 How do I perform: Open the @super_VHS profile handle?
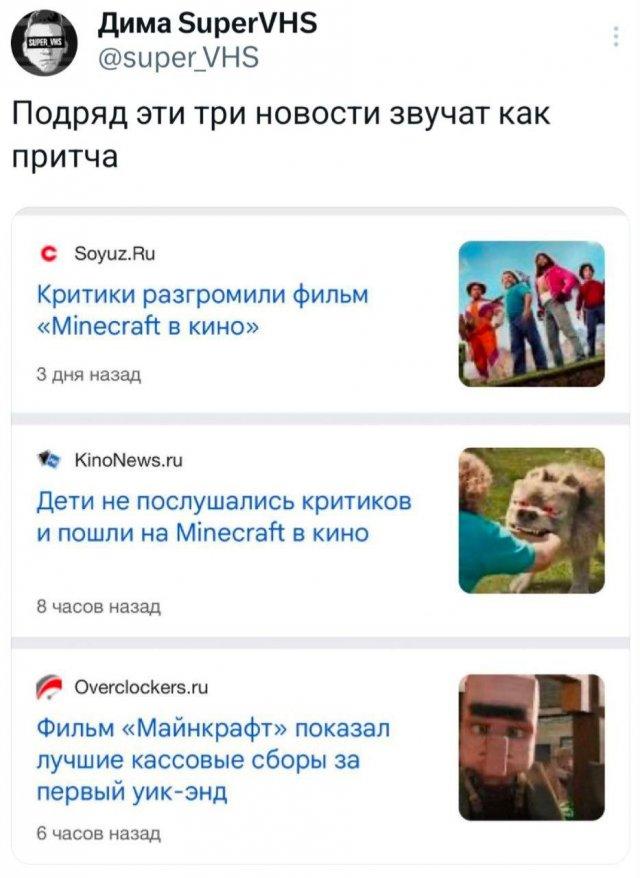tap(178, 59)
